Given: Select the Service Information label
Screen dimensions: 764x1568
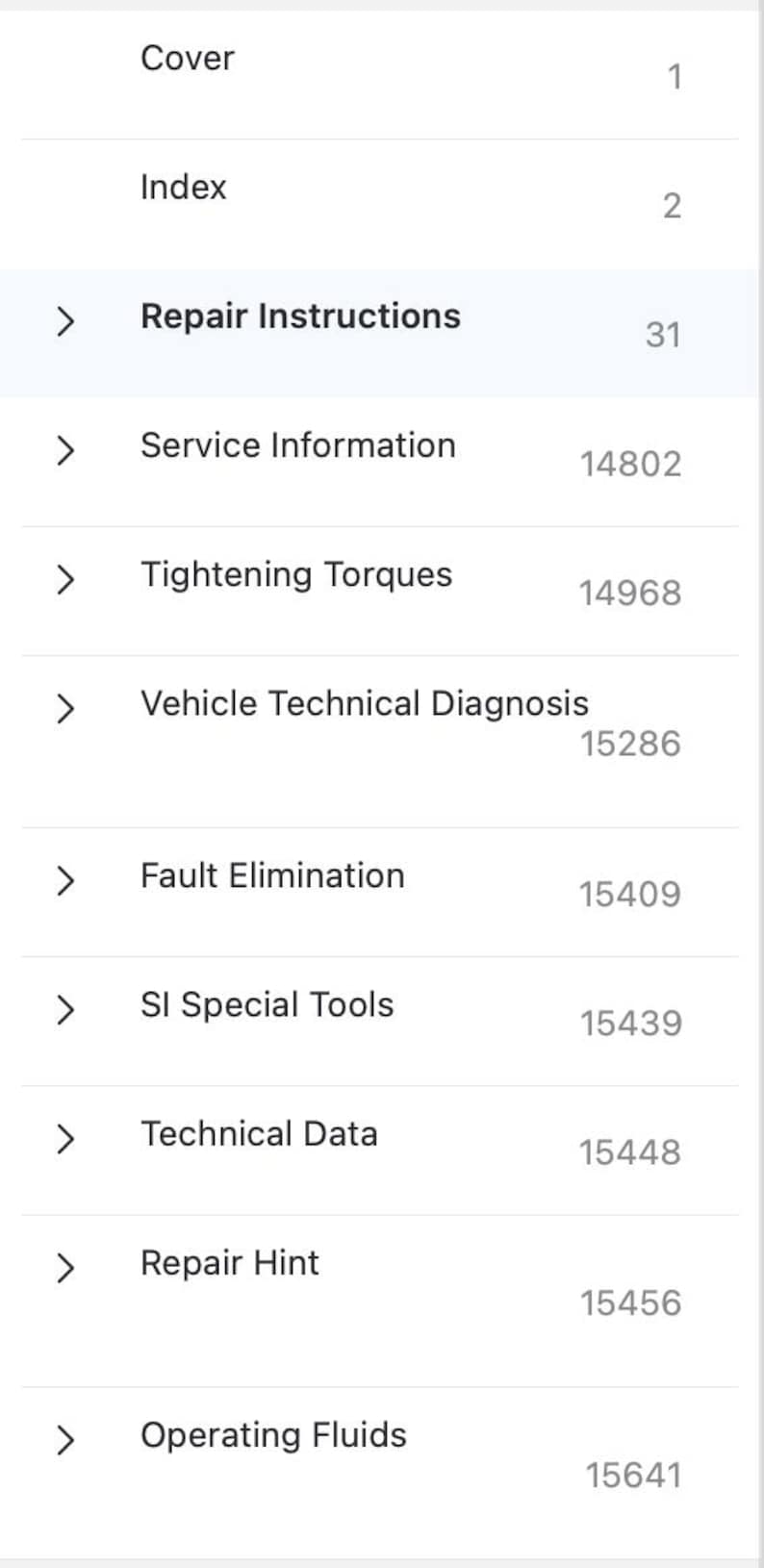Looking at the screenshot, I should [298, 445].
